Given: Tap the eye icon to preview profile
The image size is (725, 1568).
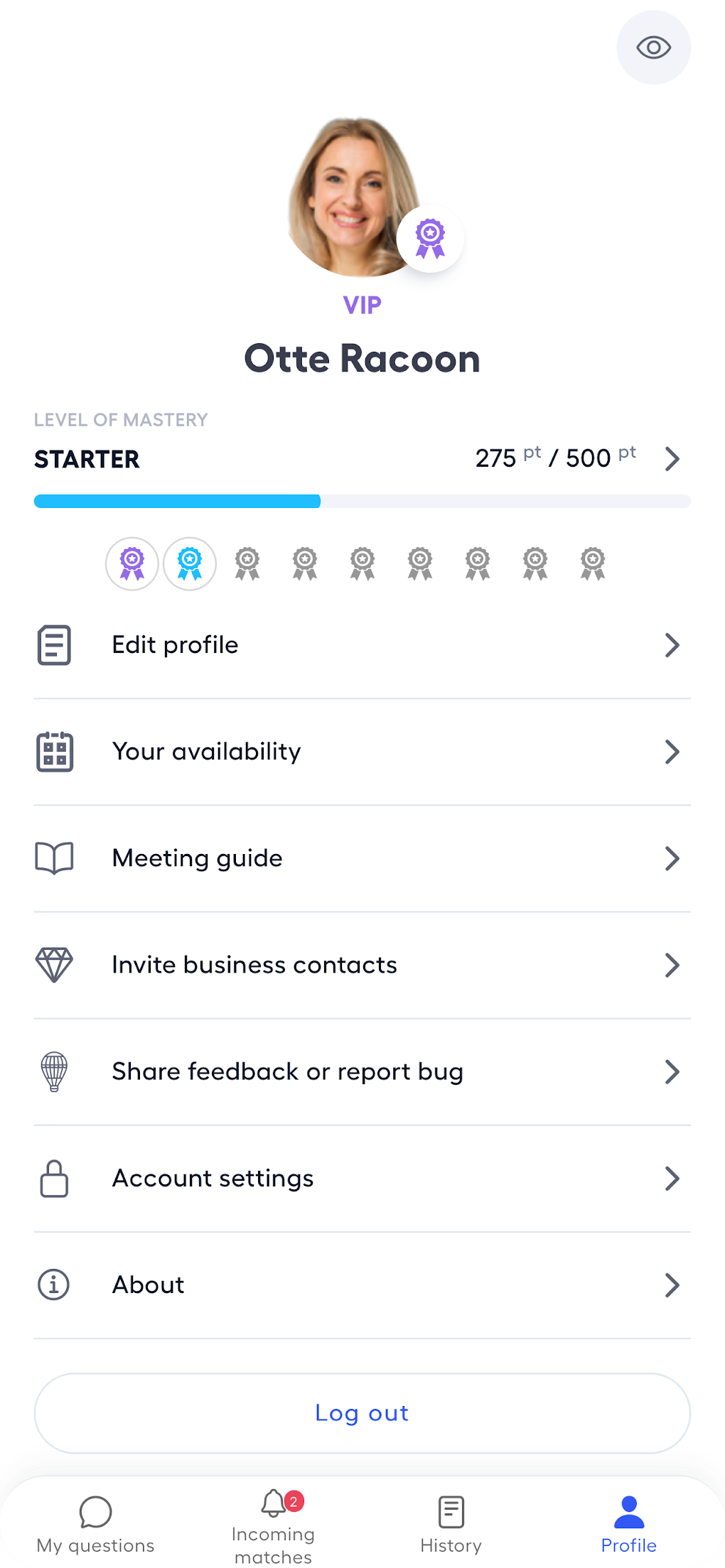Looking at the screenshot, I should point(653,48).
